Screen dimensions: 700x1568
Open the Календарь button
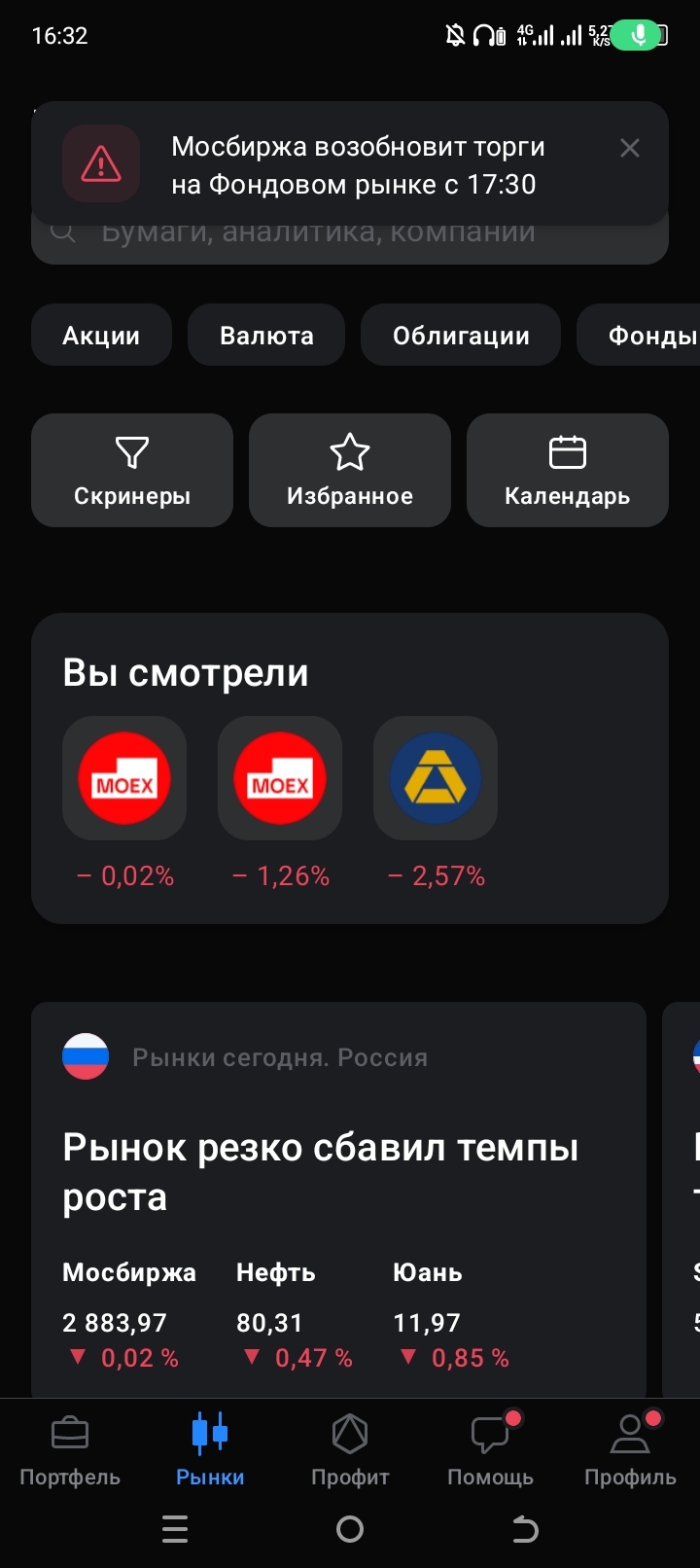tap(568, 471)
